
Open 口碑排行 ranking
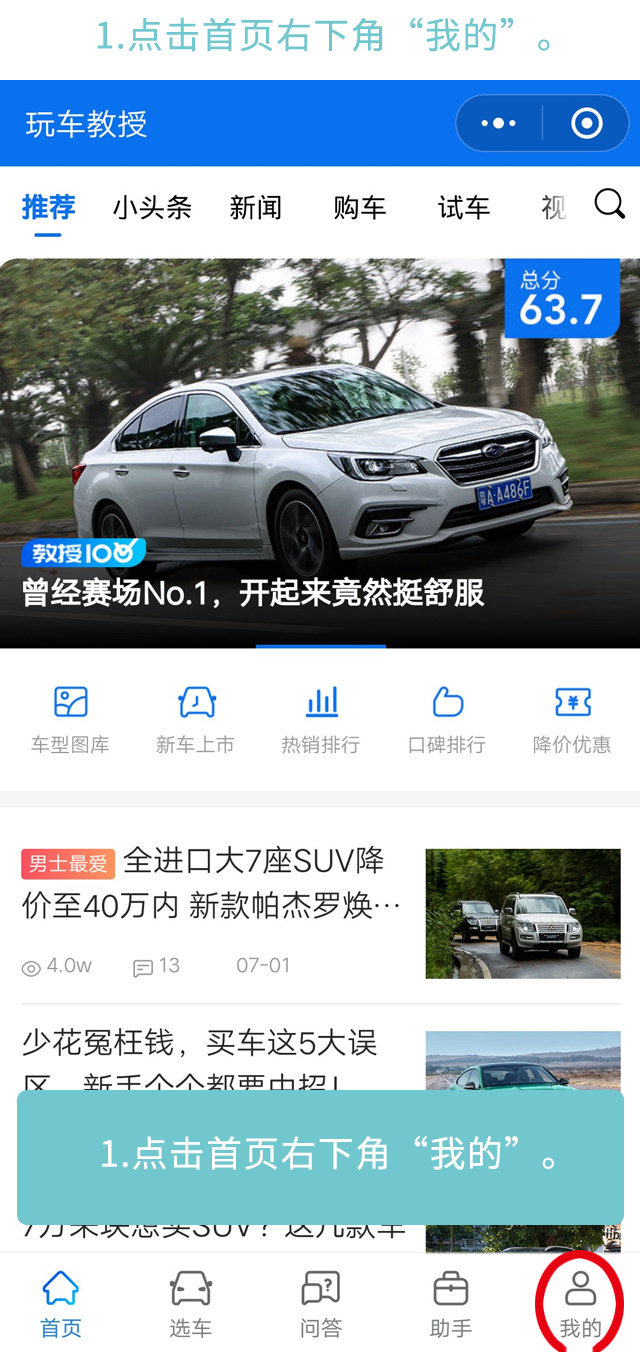(x=447, y=720)
